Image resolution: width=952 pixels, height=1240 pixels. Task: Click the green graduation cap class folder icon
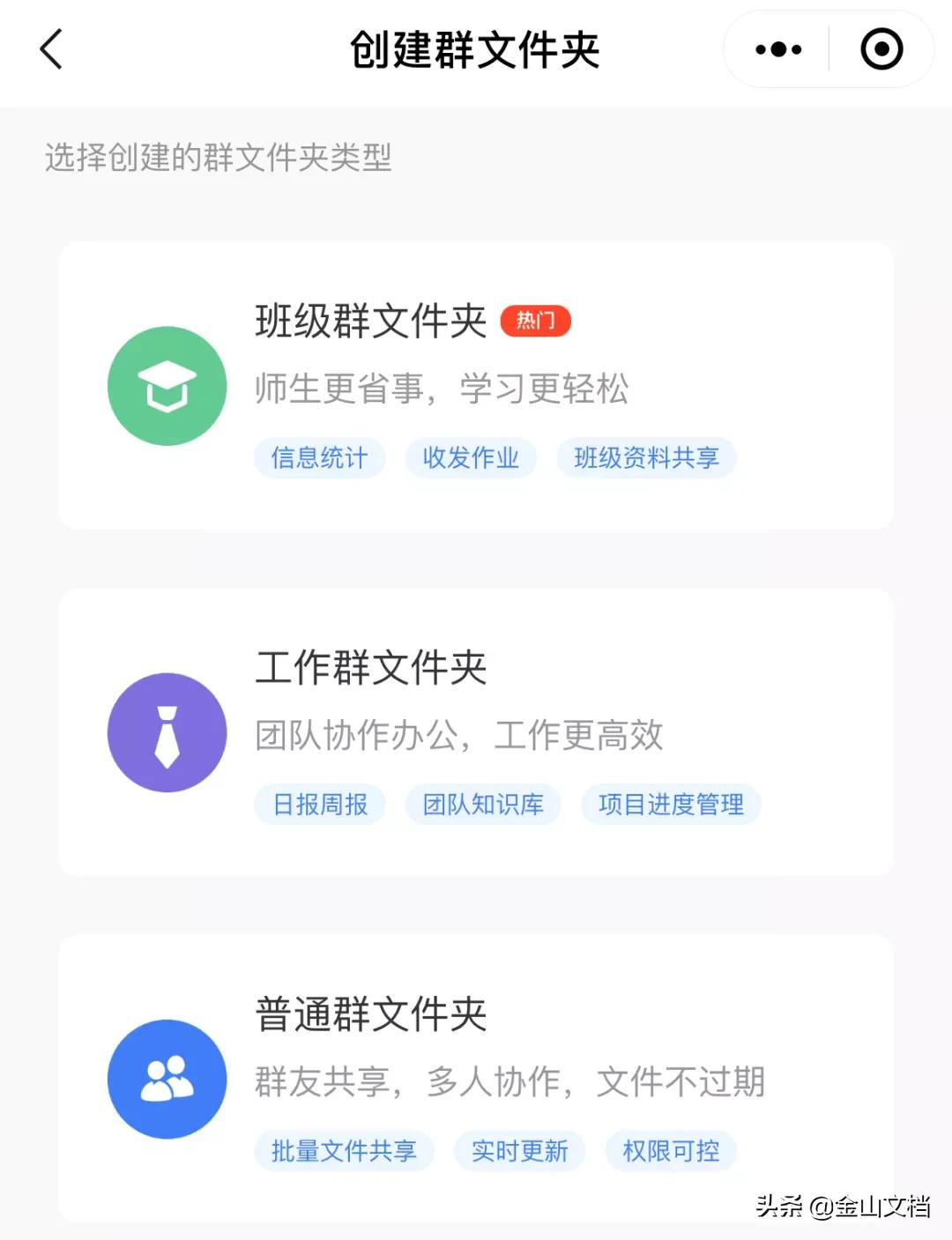(x=167, y=386)
